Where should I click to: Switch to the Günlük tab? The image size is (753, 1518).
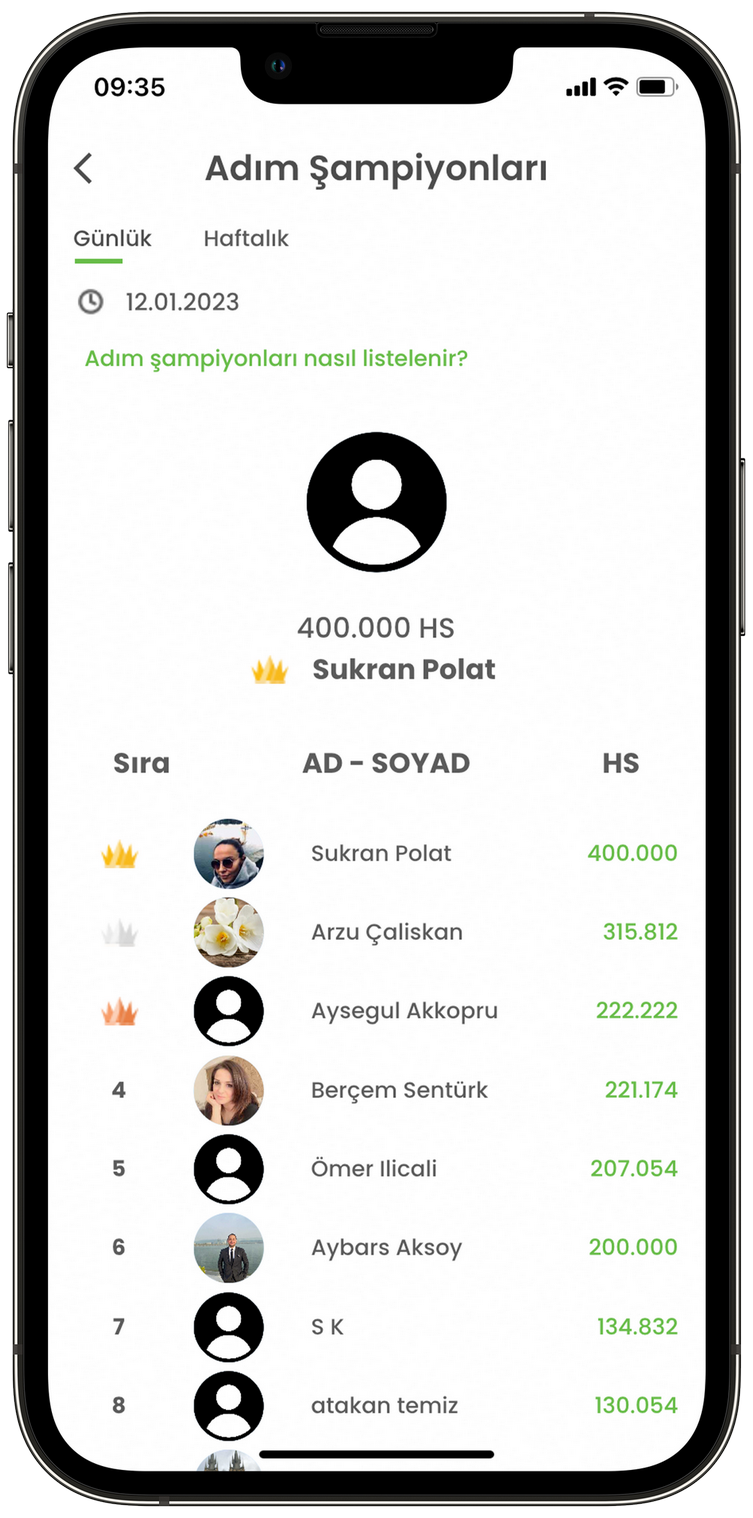112,239
